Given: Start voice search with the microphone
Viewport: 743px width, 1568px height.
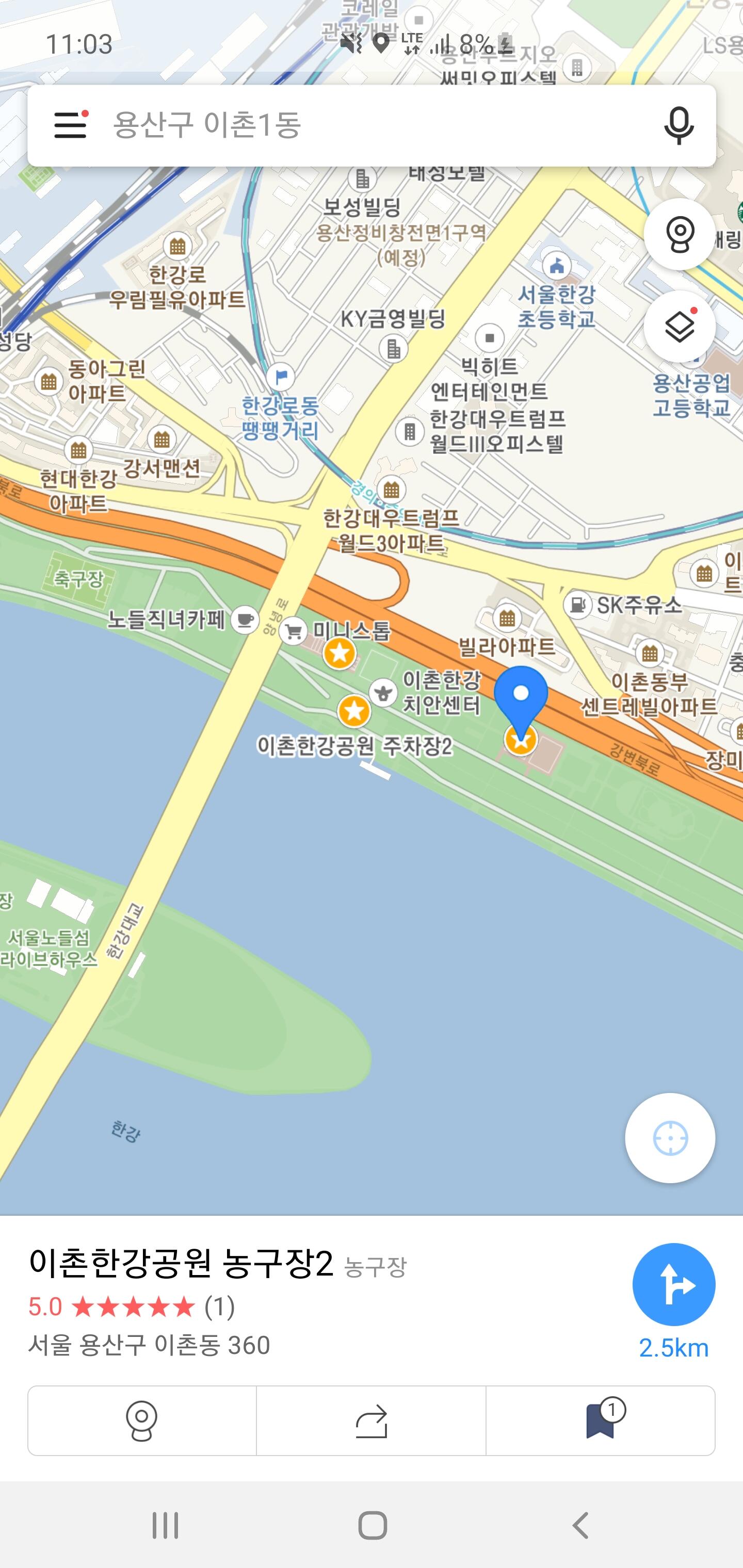Looking at the screenshot, I should coord(678,125).
